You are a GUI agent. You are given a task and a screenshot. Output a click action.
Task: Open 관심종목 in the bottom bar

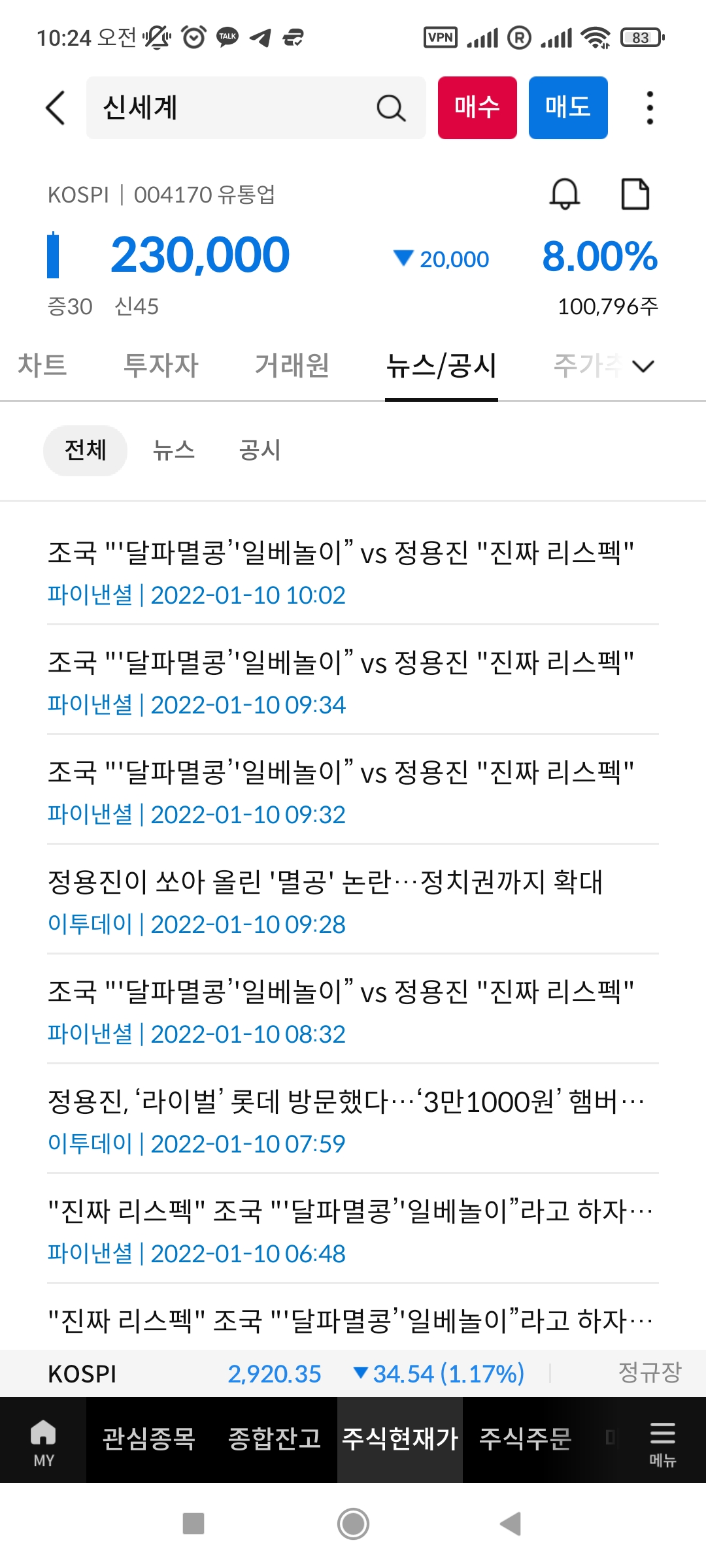[x=149, y=1439]
